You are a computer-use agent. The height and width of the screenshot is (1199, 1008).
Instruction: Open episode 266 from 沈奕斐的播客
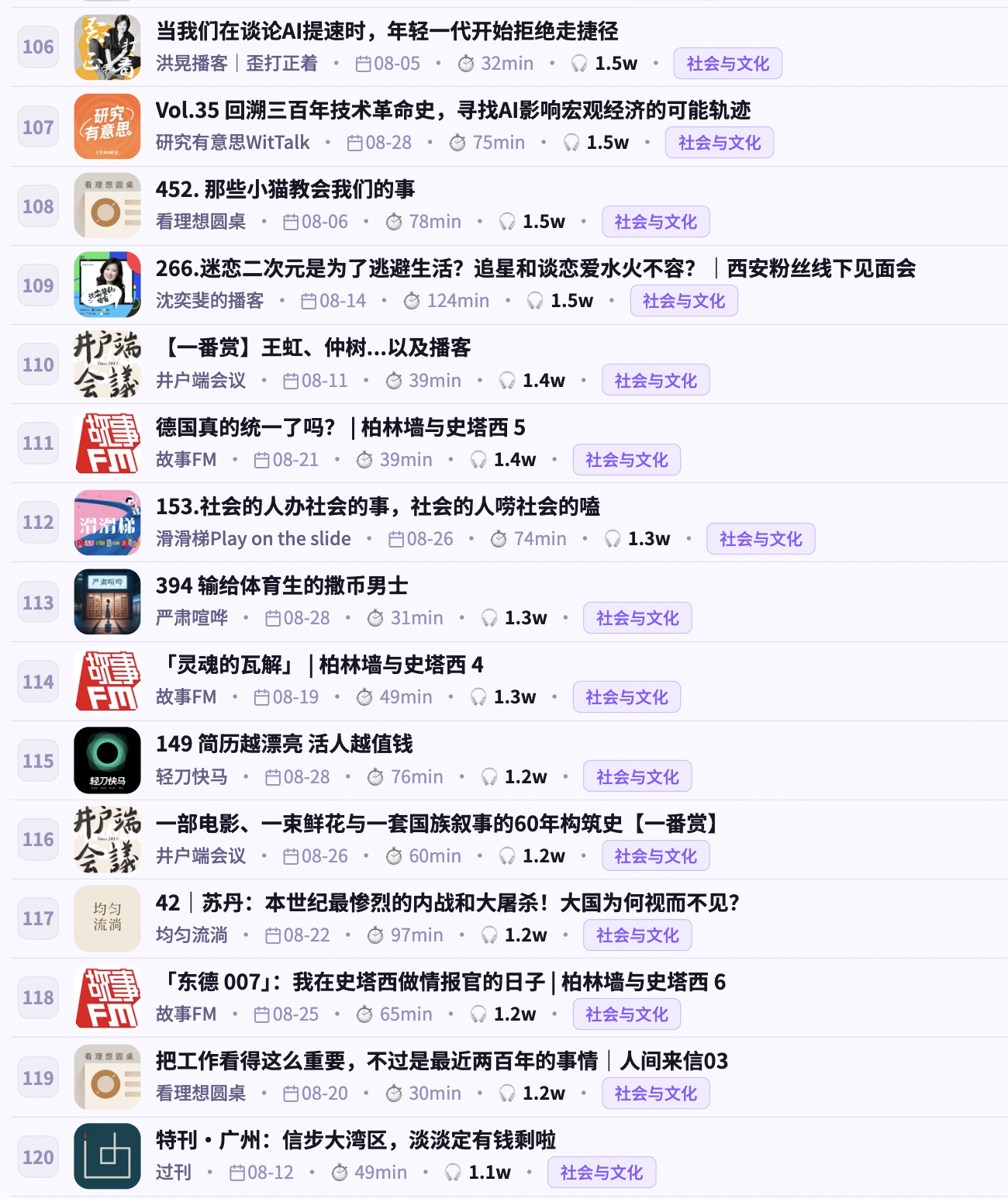[535, 268]
